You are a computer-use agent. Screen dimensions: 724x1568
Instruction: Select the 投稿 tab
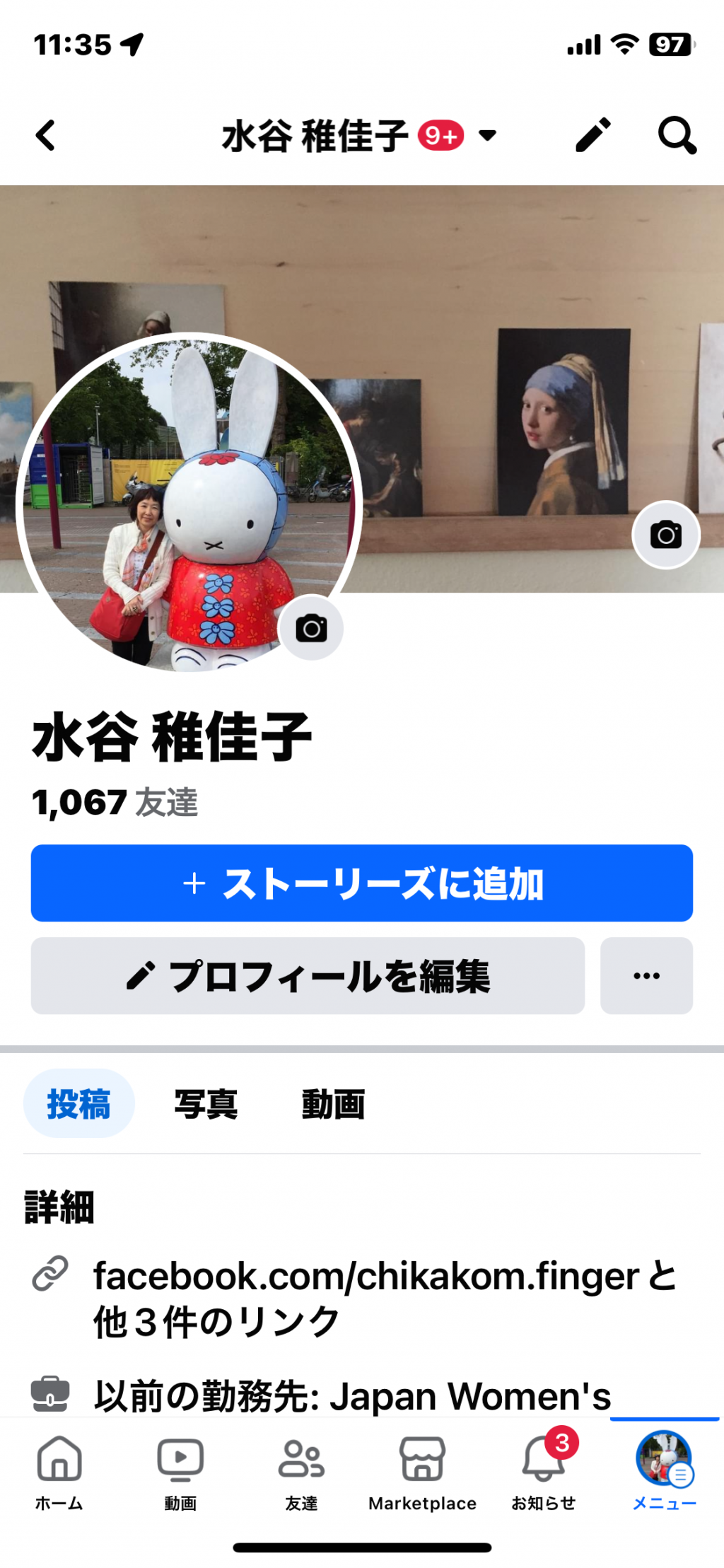[79, 1103]
